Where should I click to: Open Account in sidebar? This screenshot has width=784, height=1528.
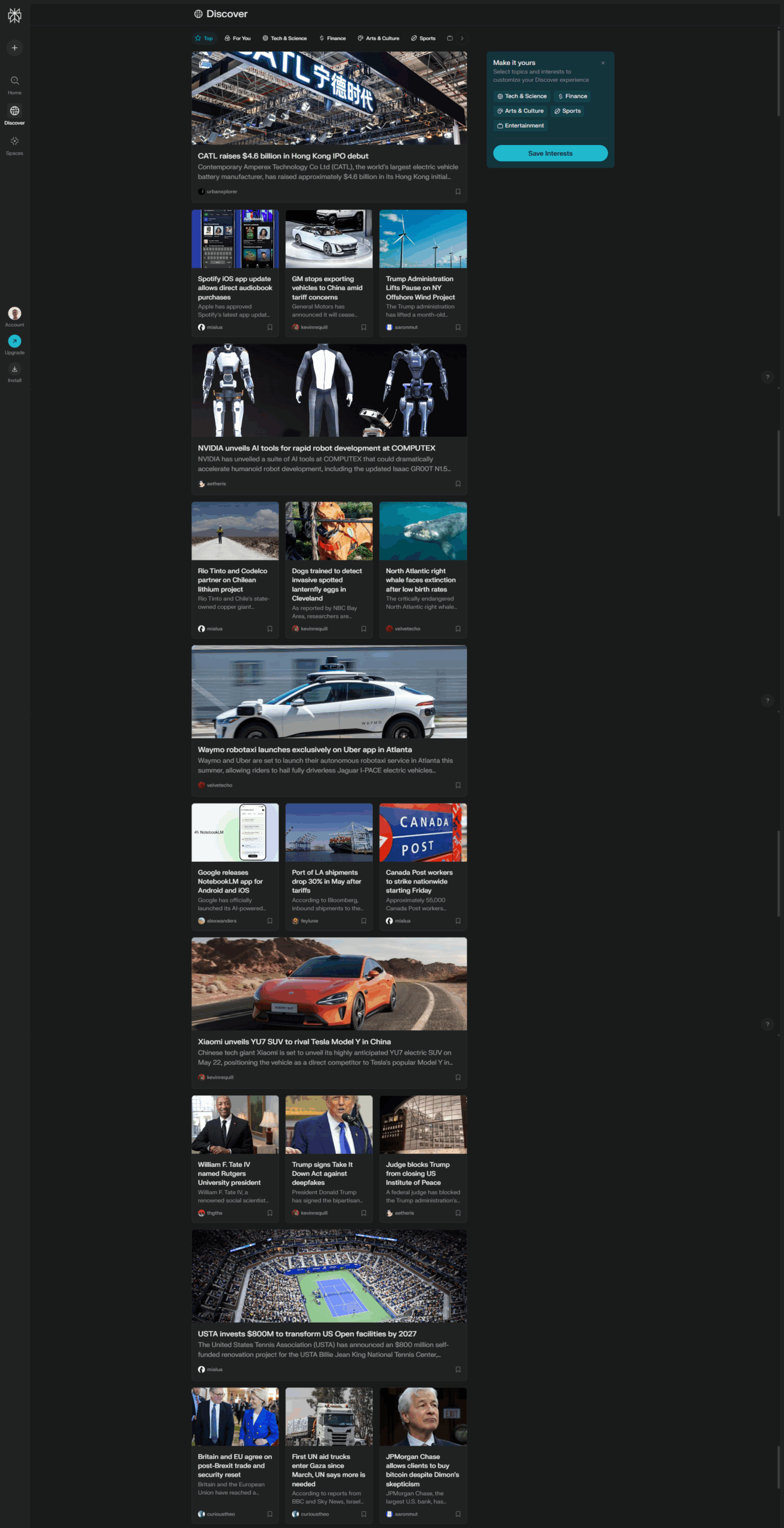(x=14, y=316)
